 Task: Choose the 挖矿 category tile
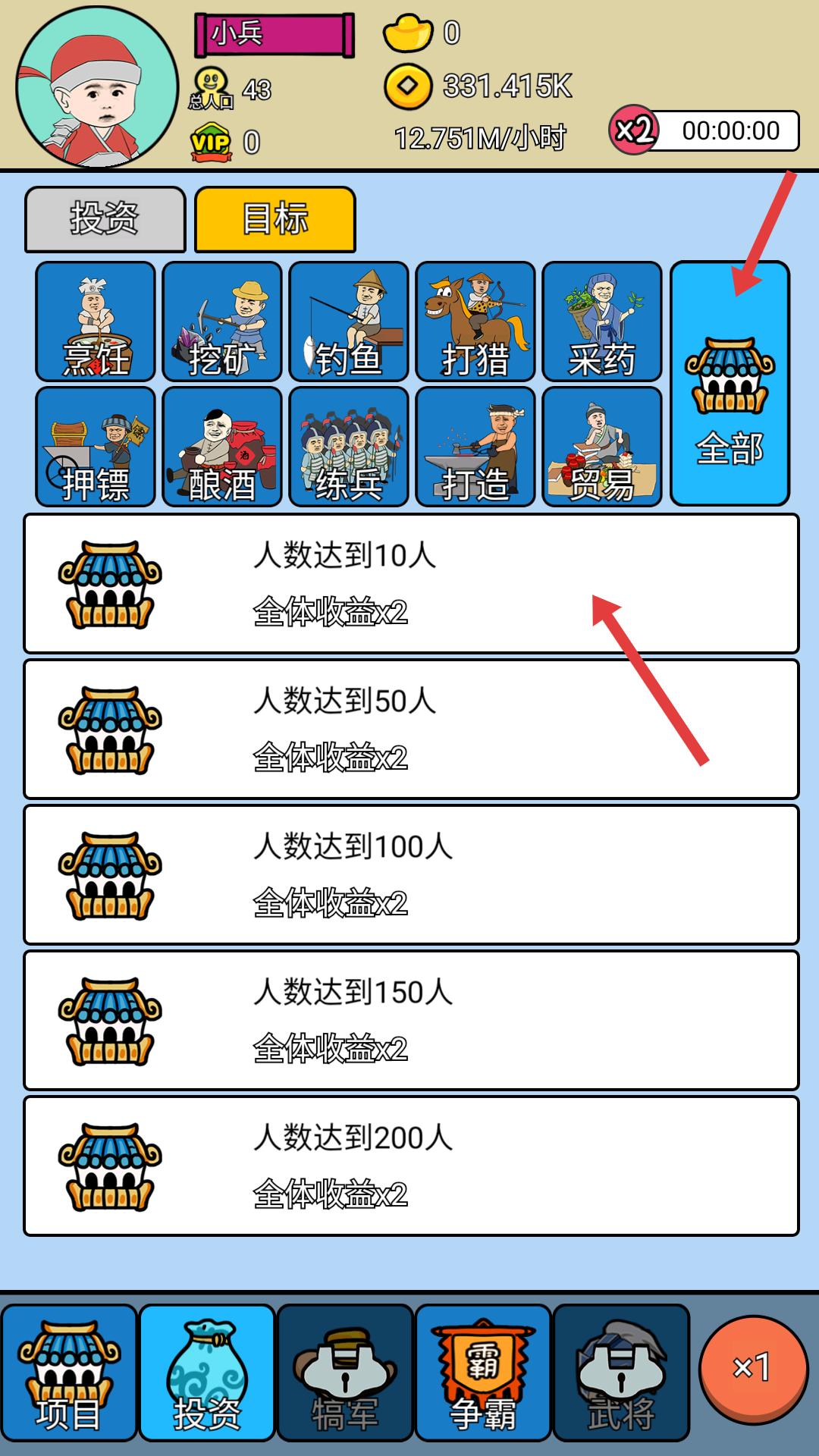pos(222,322)
